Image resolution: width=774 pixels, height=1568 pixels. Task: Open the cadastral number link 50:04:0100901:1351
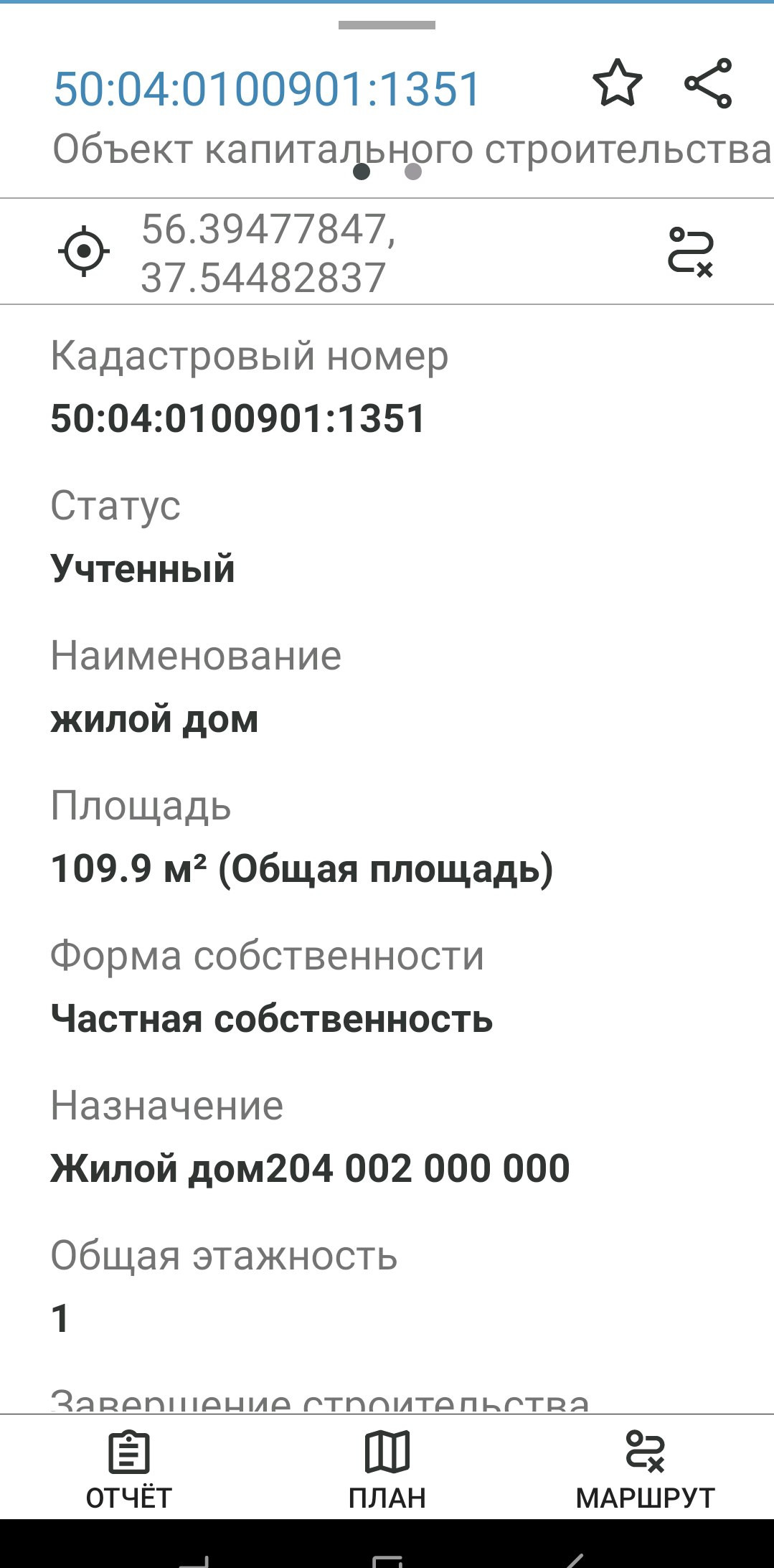(267, 90)
